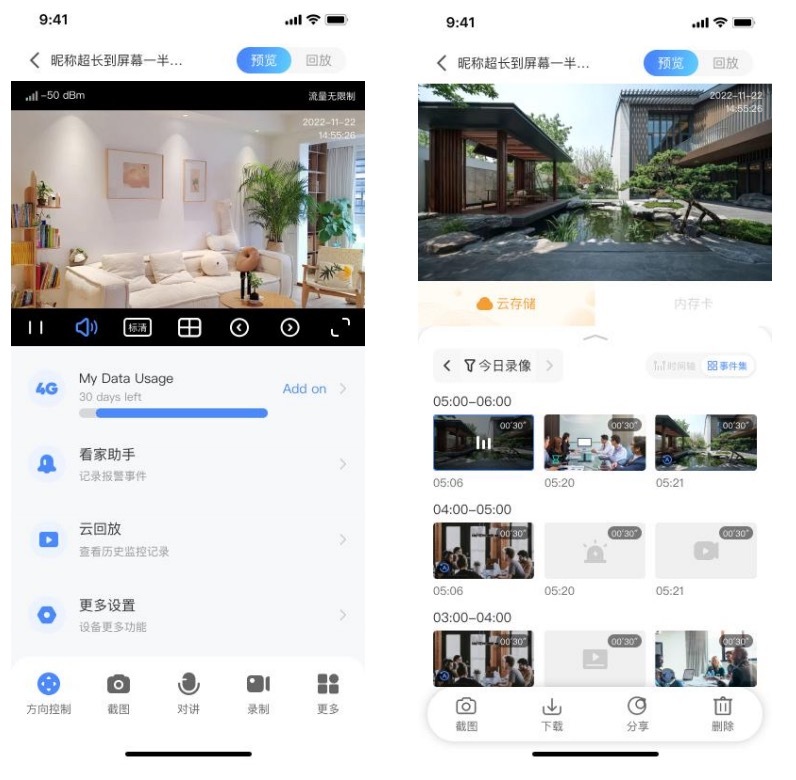Start 对讲 intercom

pos(188,694)
